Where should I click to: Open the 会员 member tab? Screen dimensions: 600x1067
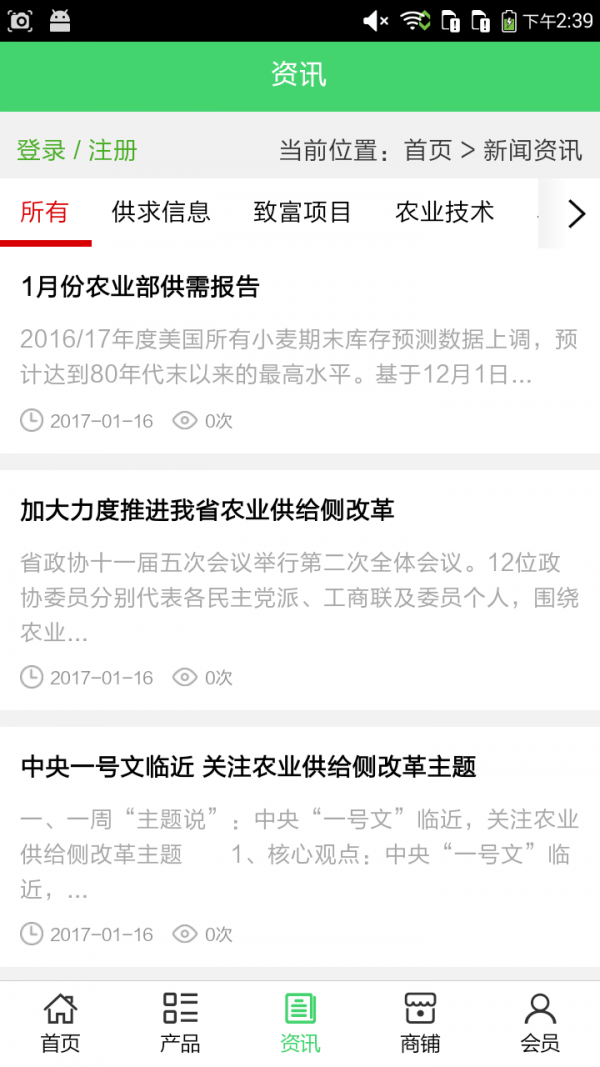[x=540, y=1023]
